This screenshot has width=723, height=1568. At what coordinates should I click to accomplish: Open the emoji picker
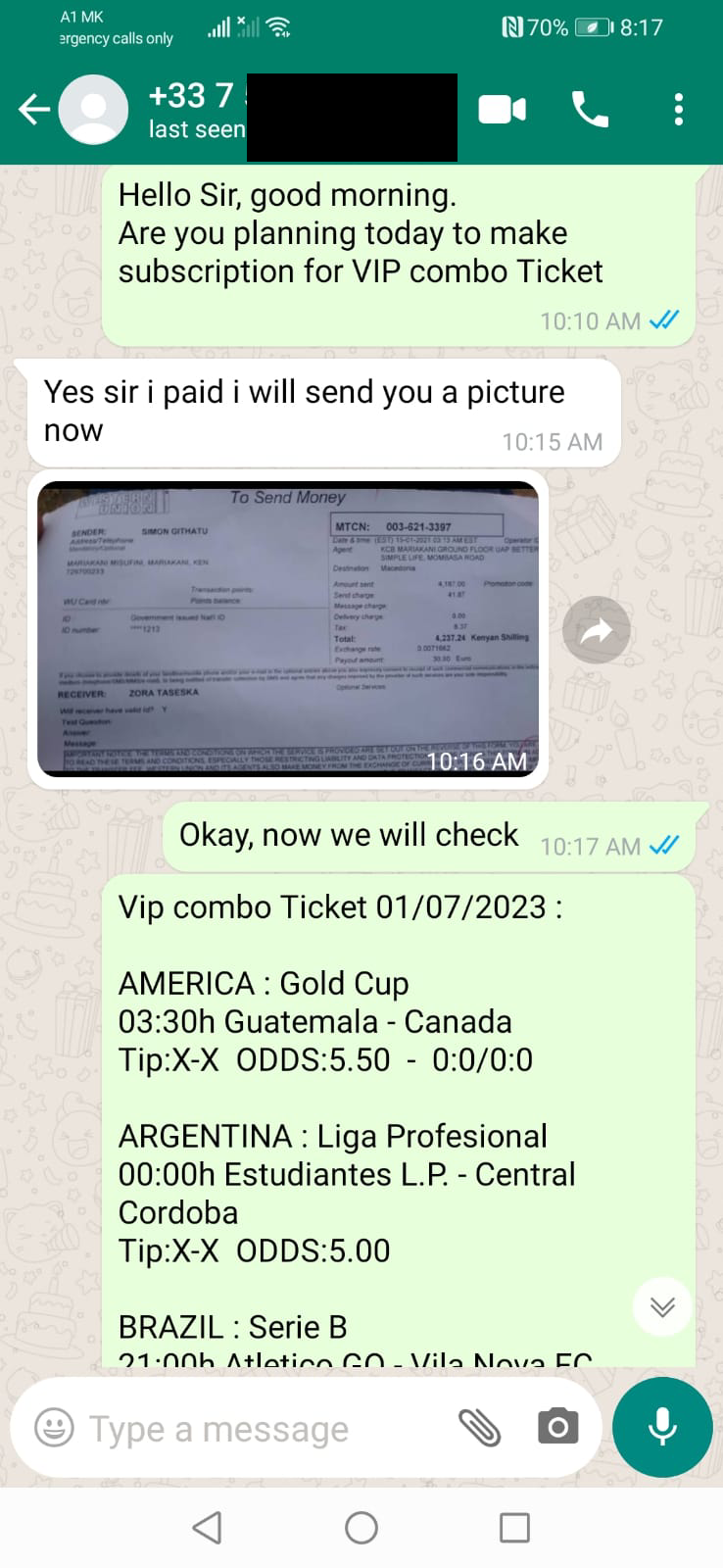click(54, 1428)
